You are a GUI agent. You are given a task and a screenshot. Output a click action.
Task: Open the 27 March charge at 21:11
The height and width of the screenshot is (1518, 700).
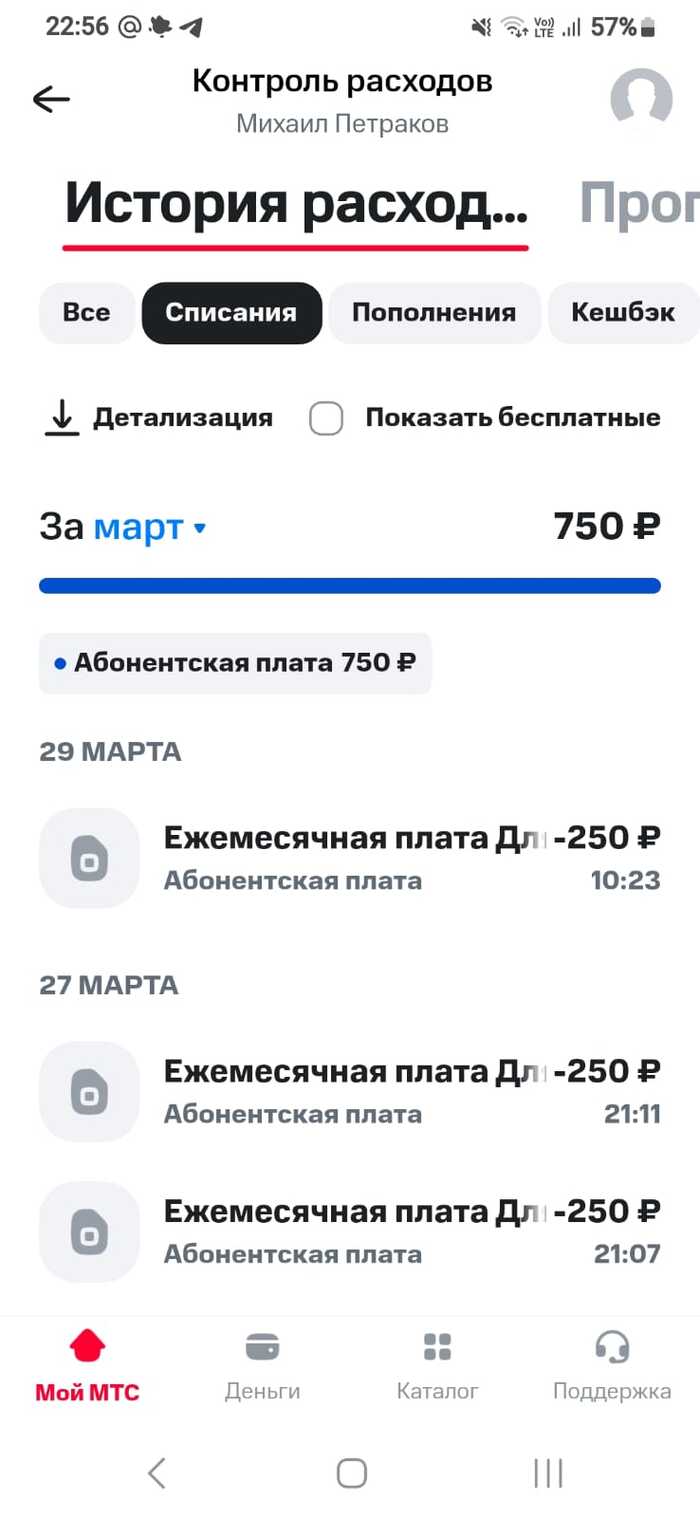click(x=350, y=1091)
